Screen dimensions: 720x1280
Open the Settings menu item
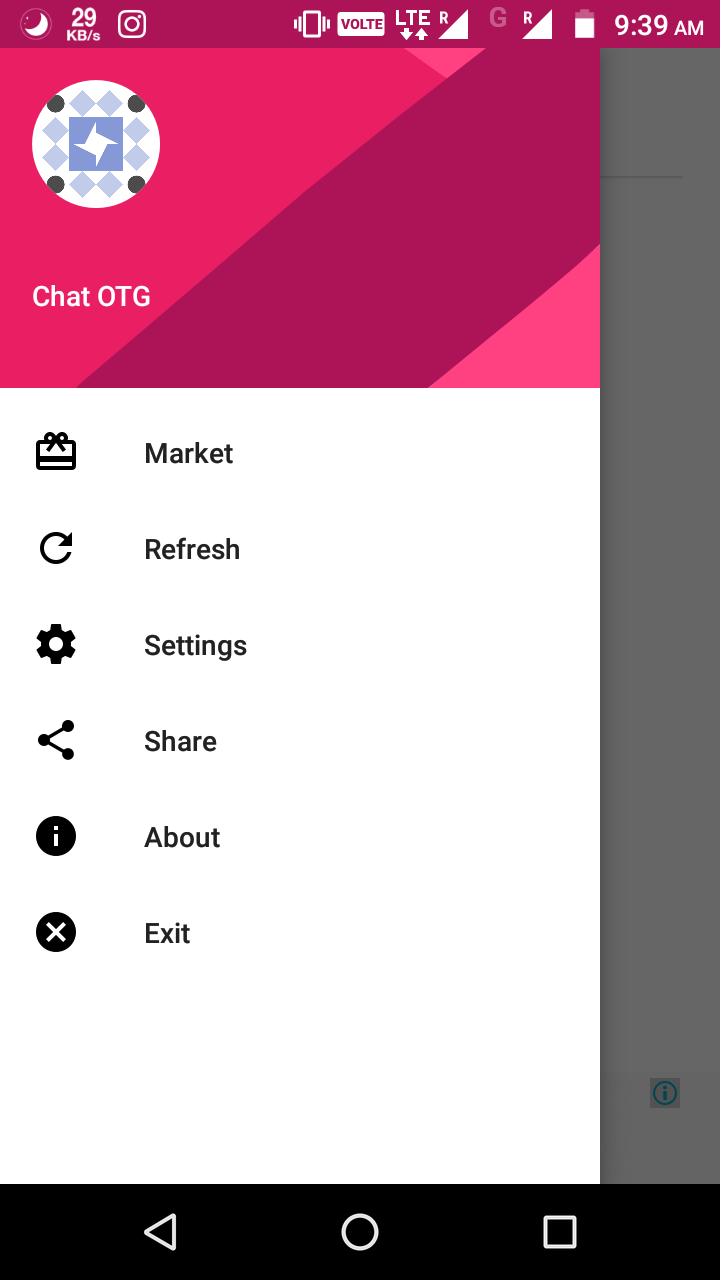pos(195,645)
